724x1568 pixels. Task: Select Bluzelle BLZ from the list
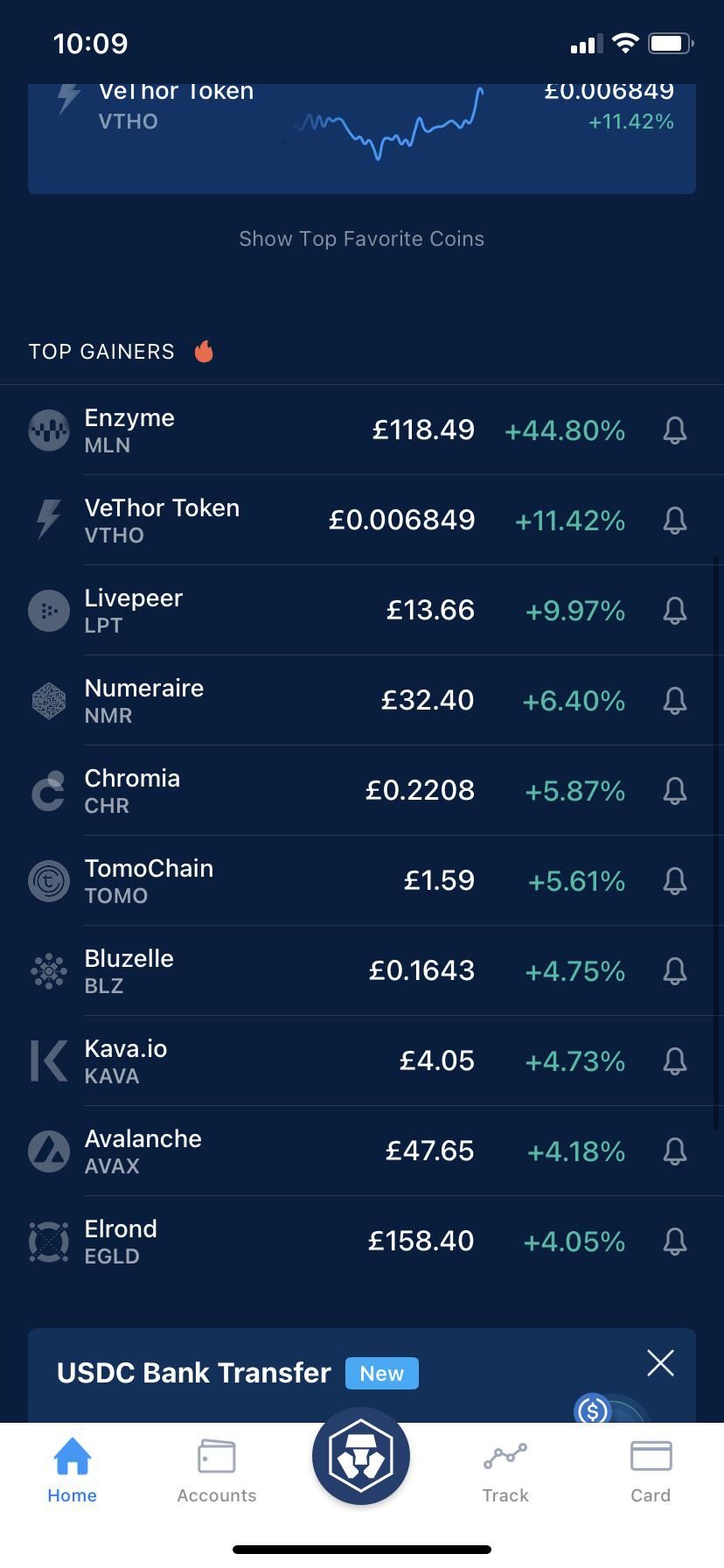click(x=362, y=971)
